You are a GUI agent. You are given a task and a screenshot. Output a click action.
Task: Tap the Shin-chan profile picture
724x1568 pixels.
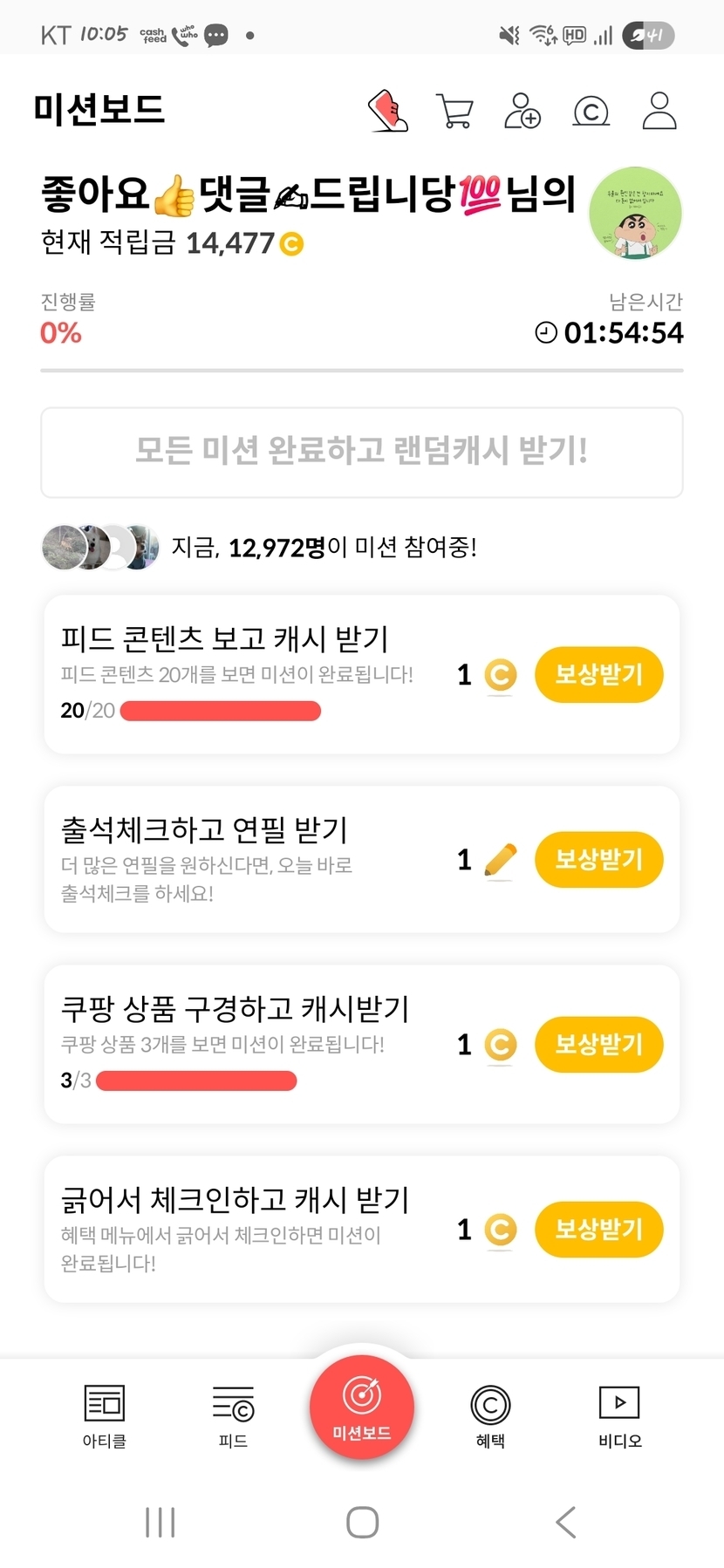point(635,213)
